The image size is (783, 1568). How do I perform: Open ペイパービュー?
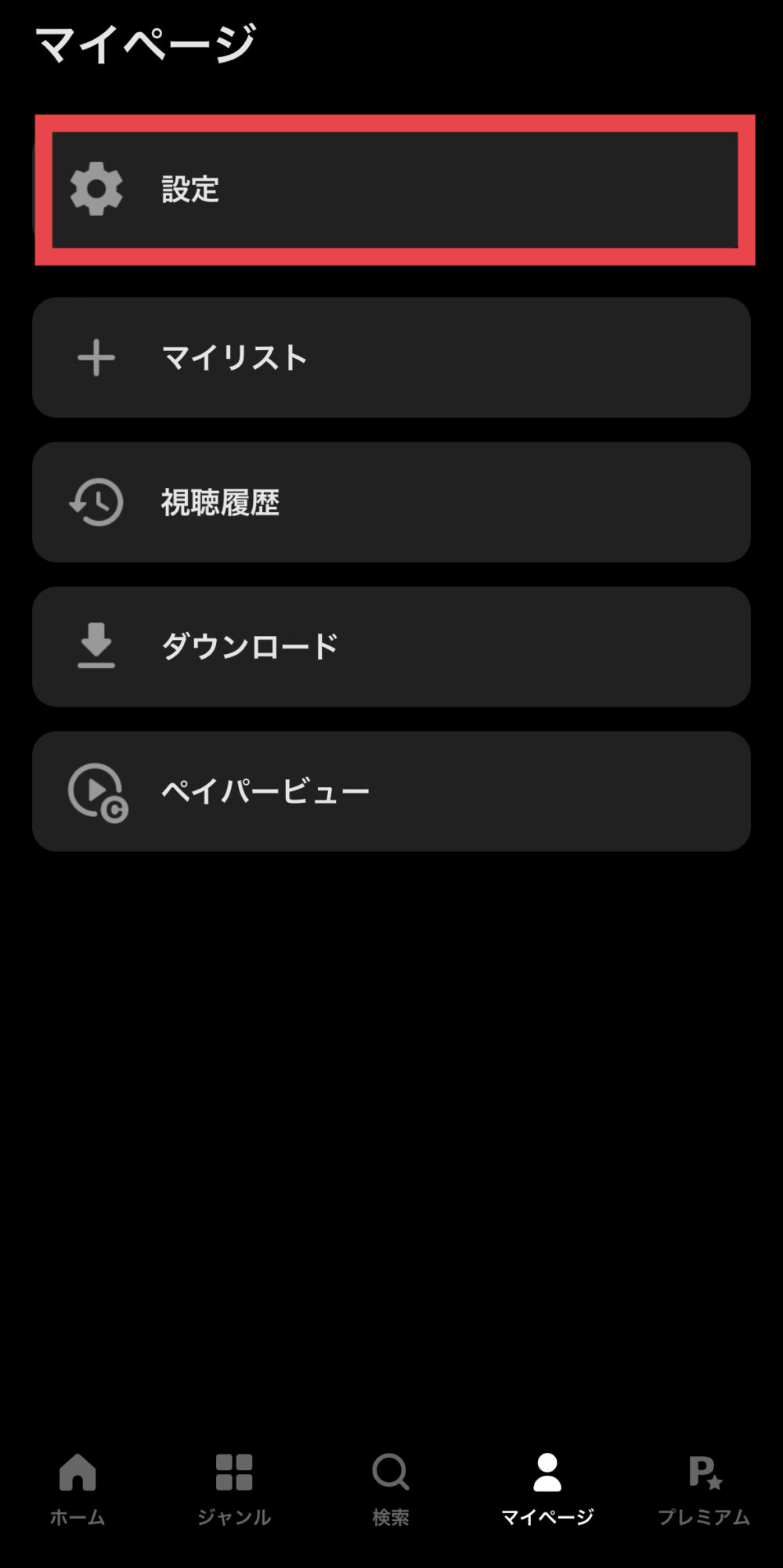391,791
